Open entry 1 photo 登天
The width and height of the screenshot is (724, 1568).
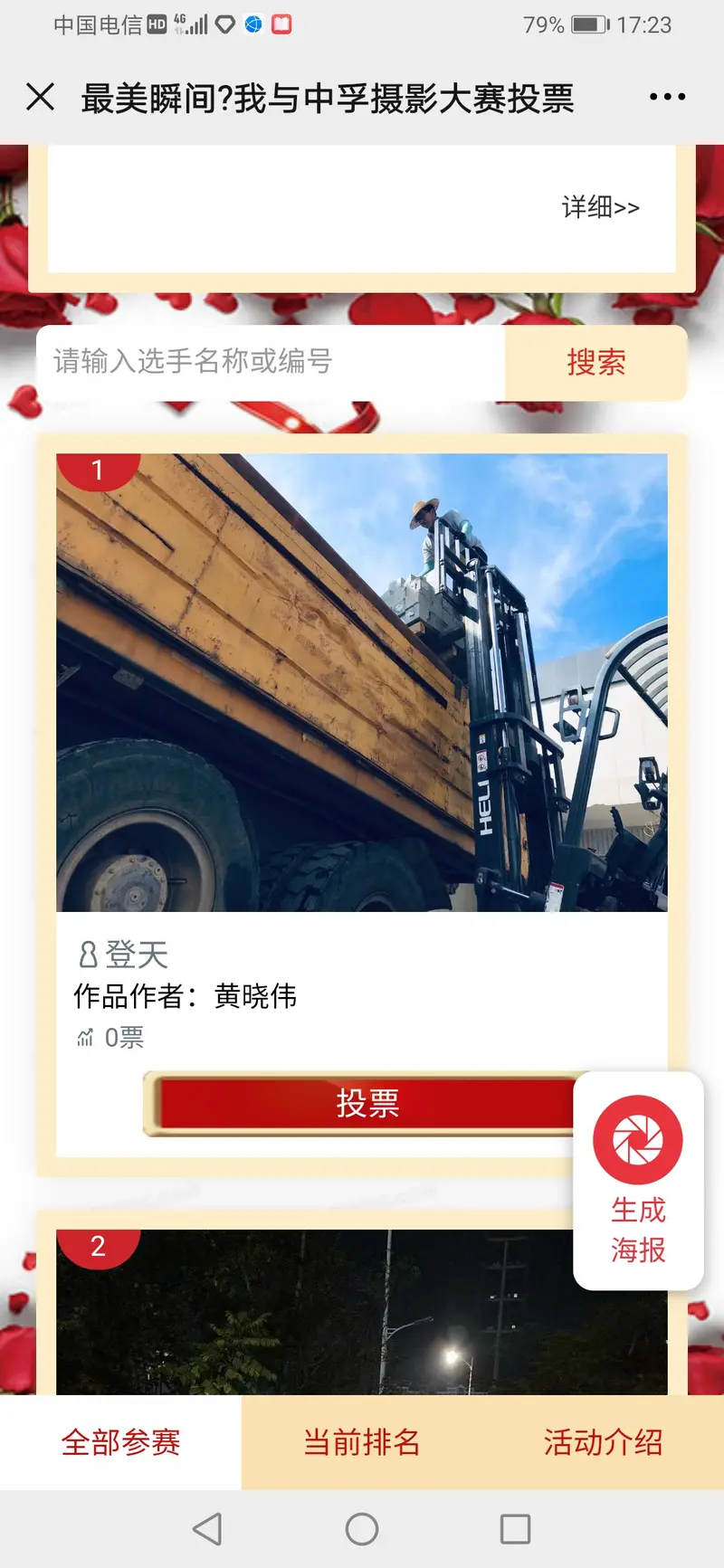[361, 682]
